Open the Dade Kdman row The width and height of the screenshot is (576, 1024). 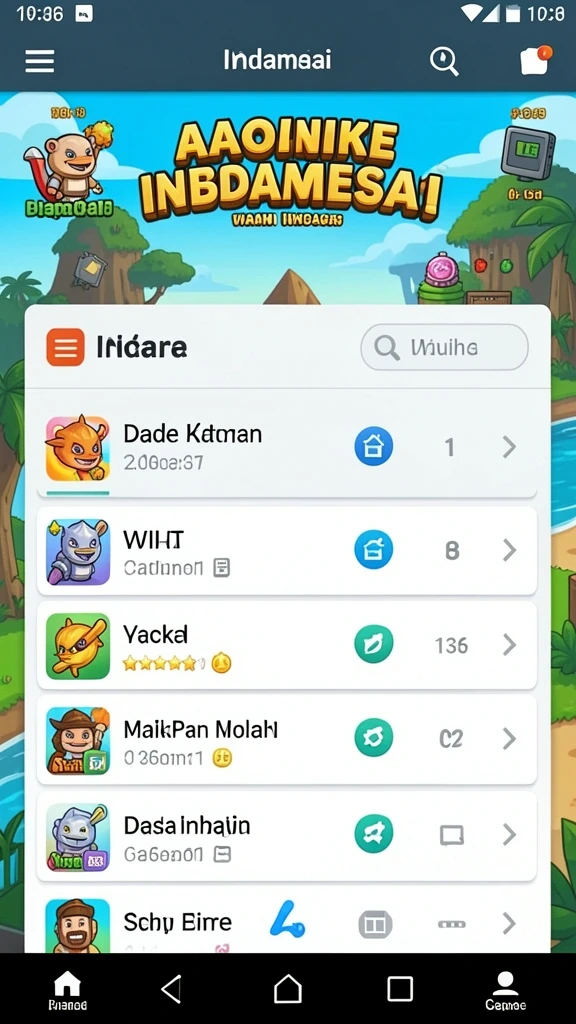(x=287, y=447)
